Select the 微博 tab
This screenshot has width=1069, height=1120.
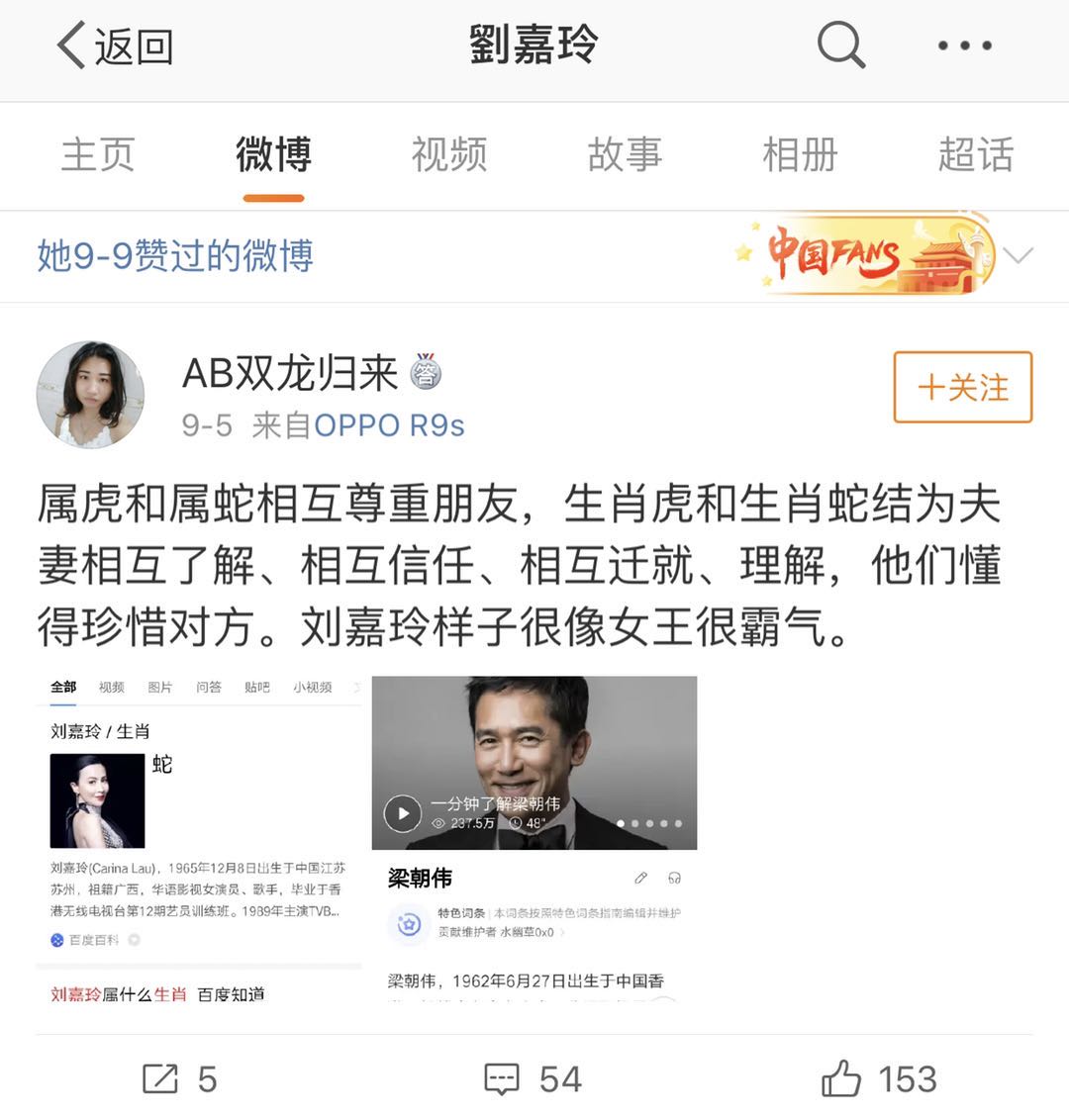273,155
